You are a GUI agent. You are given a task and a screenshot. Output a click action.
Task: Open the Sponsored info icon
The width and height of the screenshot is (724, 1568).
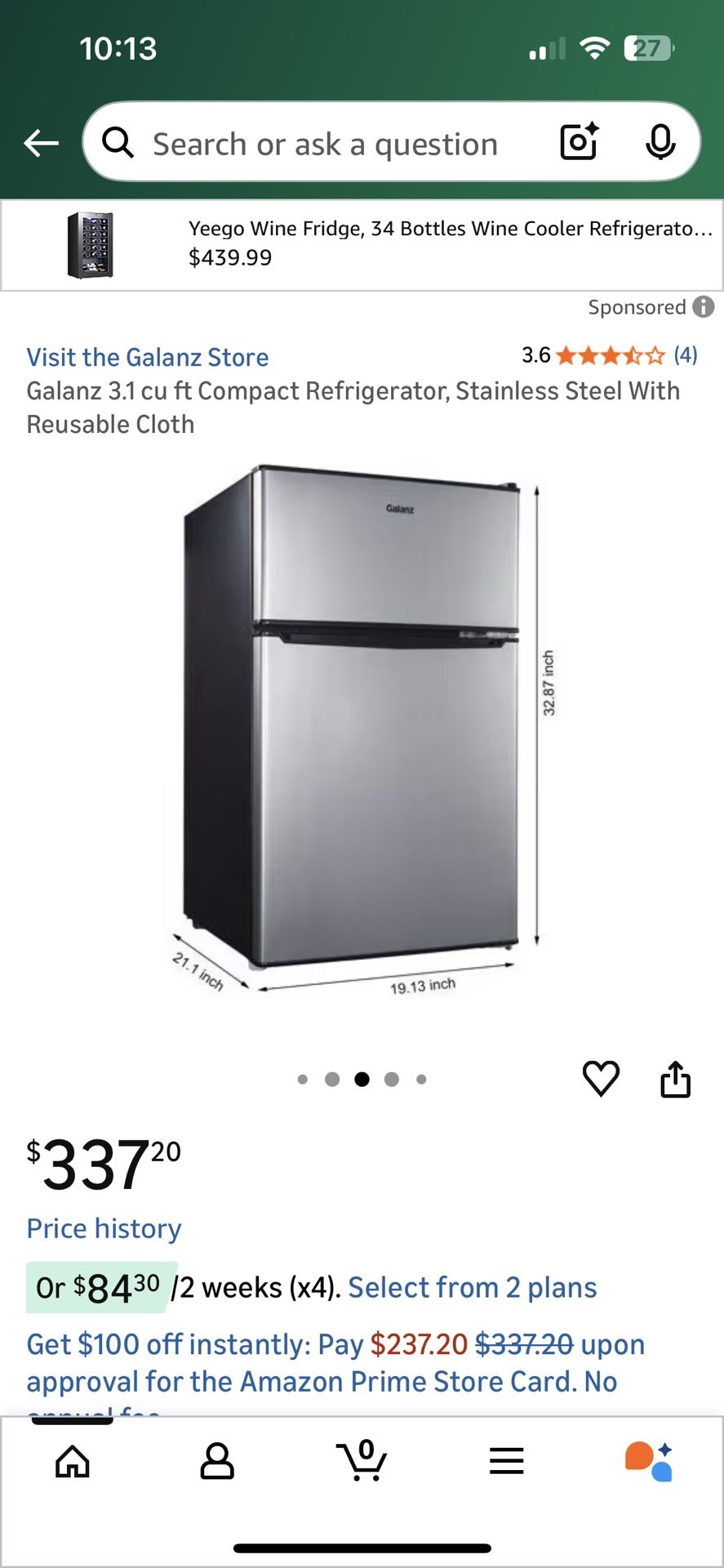click(x=703, y=307)
